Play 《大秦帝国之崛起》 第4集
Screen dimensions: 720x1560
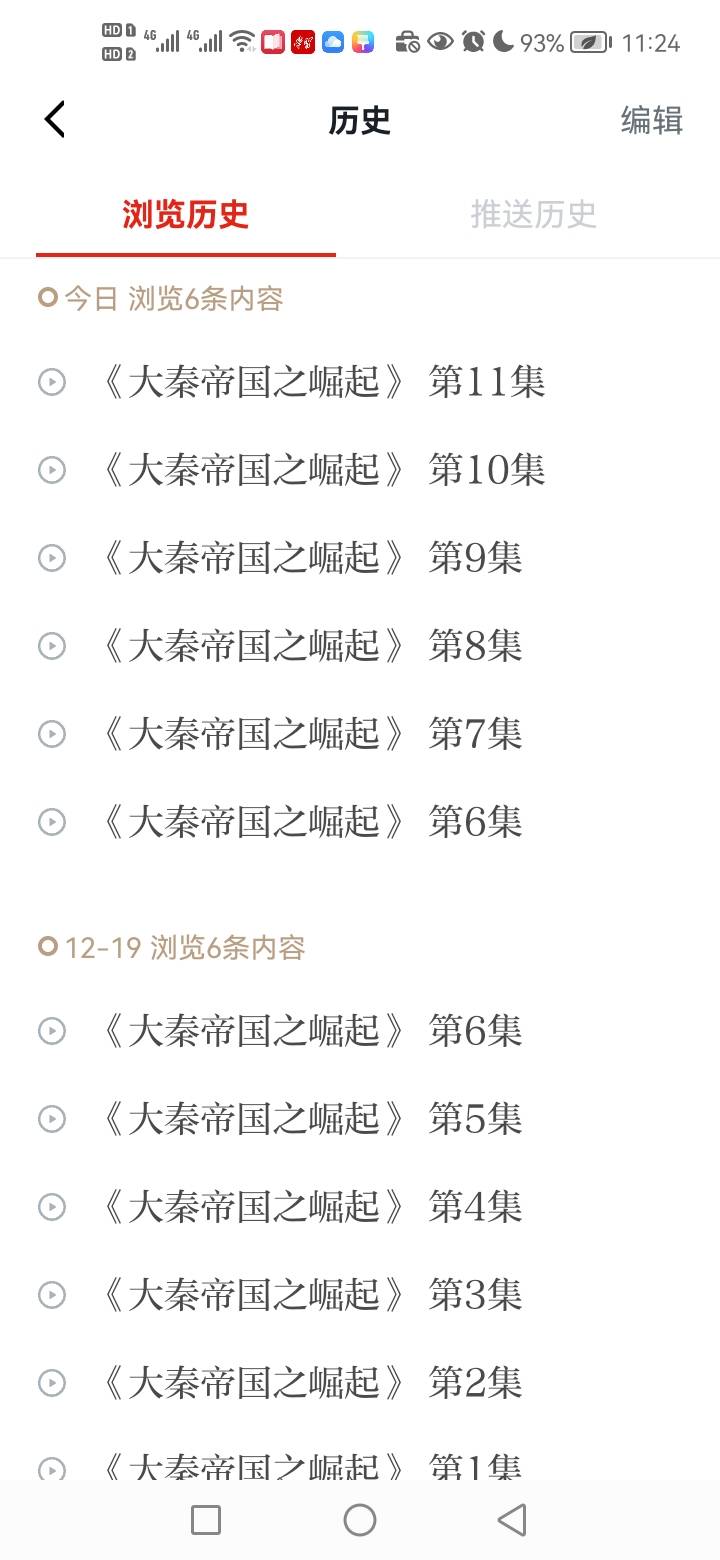click(360, 1206)
